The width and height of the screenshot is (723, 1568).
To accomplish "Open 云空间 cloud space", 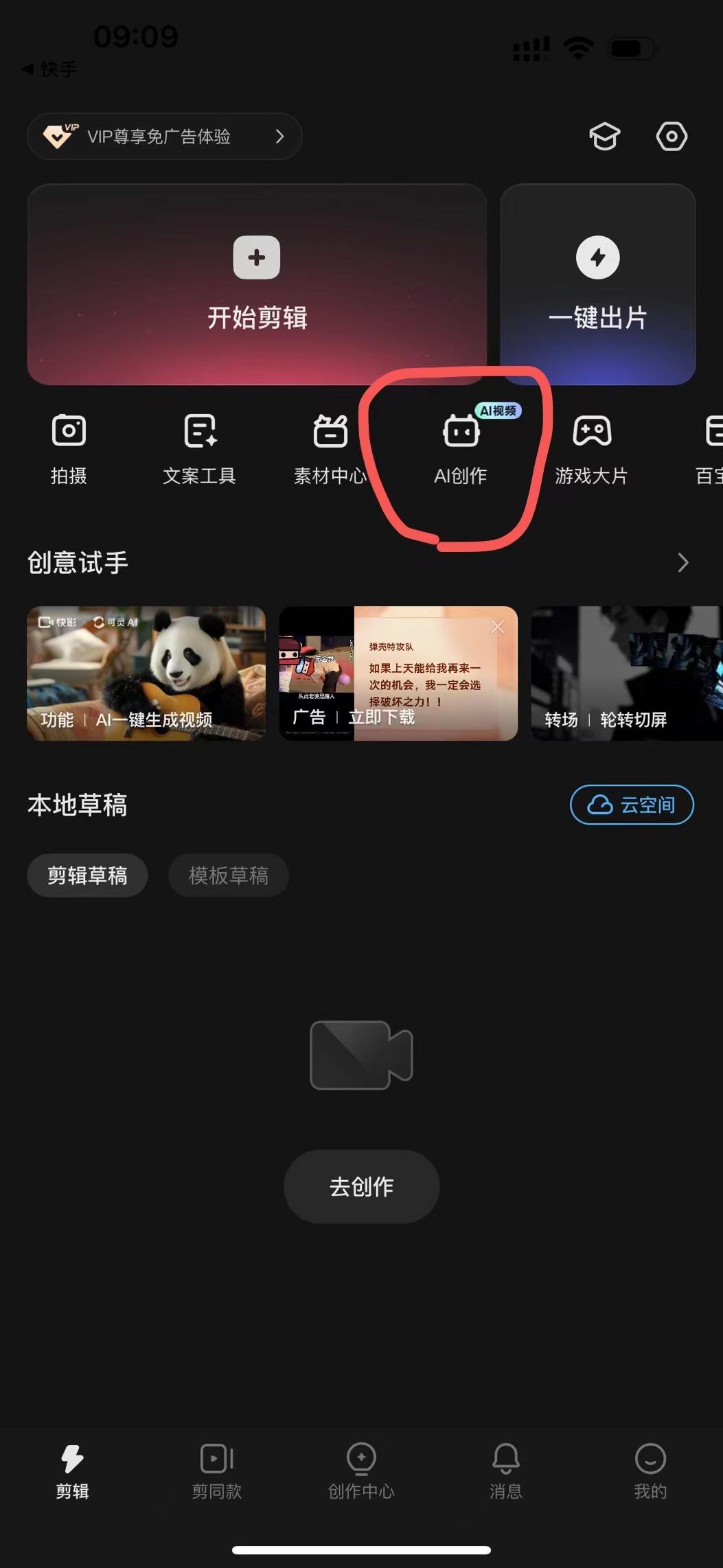I will click(x=630, y=804).
